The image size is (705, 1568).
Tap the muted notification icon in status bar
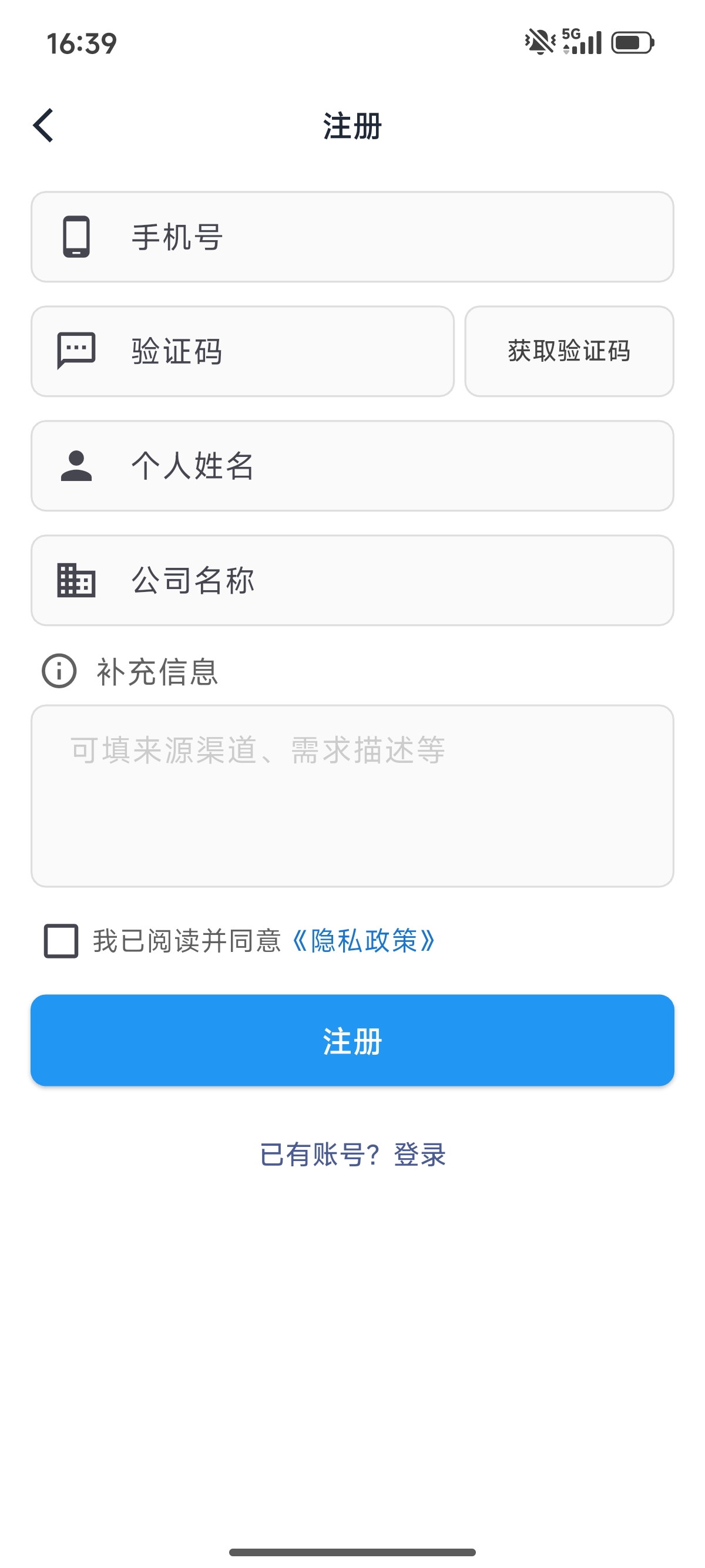(x=538, y=41)
